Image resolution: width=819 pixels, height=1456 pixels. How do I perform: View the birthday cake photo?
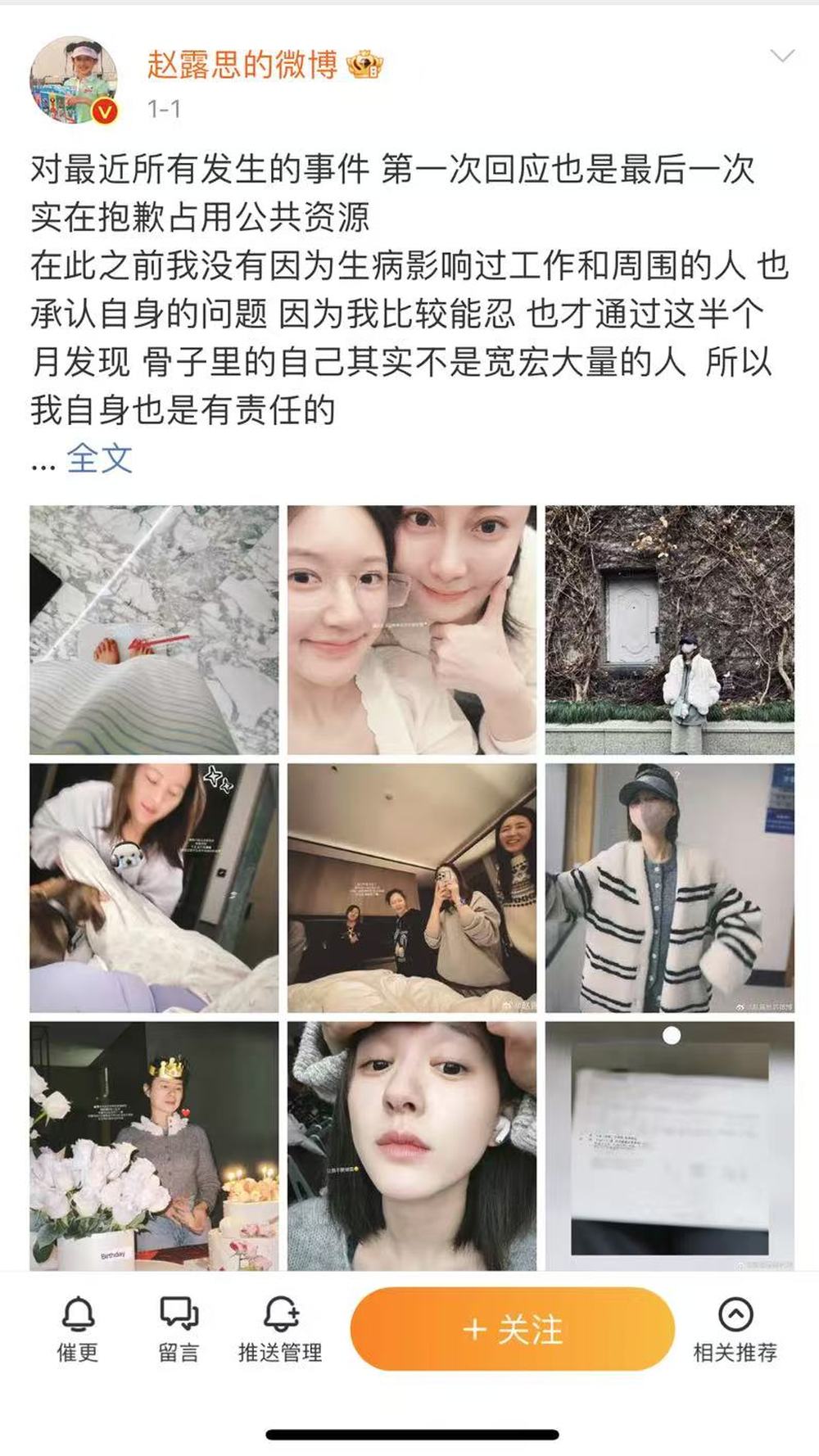point(154,1146)
